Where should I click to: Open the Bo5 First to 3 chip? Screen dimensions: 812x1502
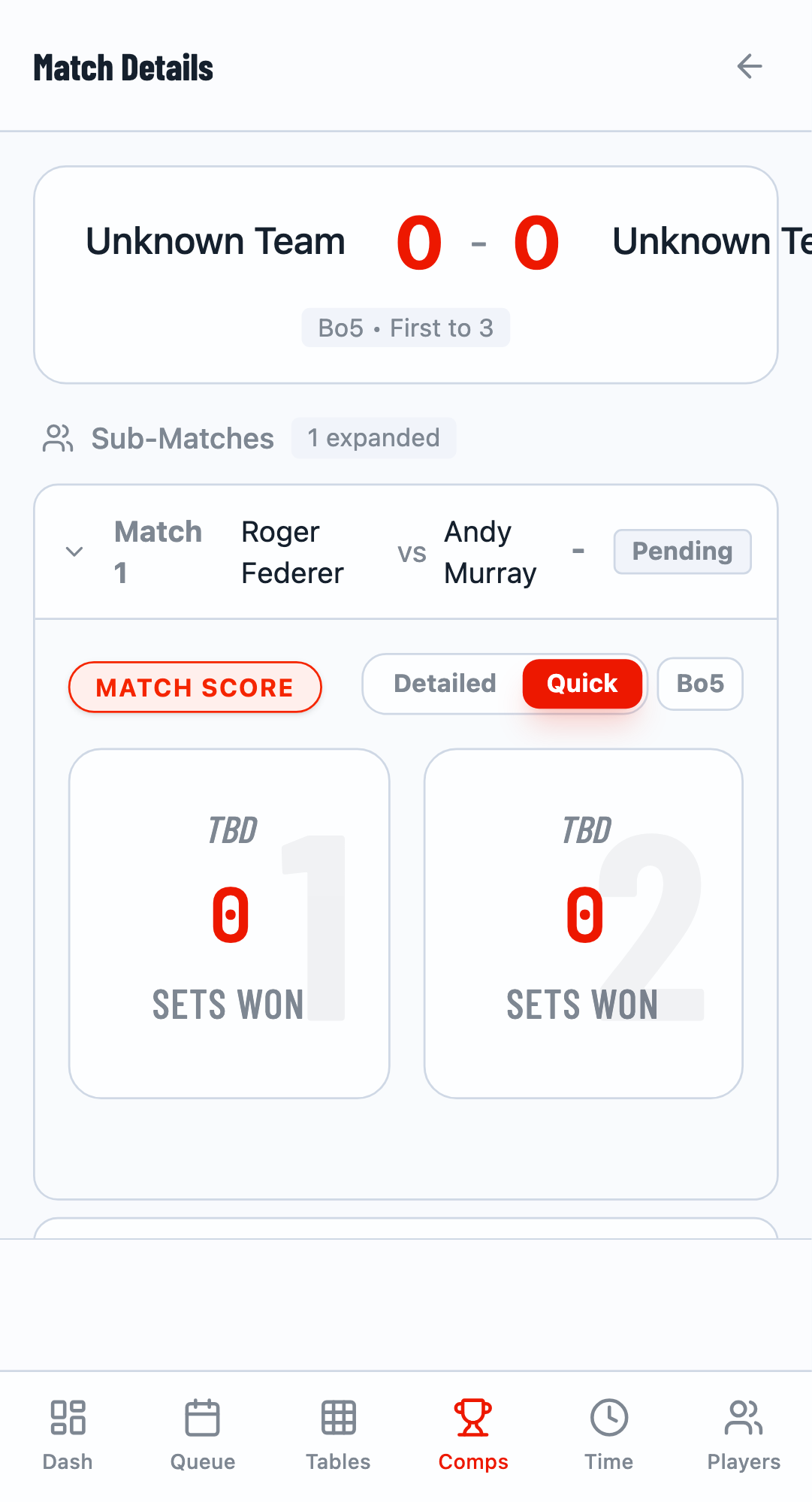coord(405,328)
